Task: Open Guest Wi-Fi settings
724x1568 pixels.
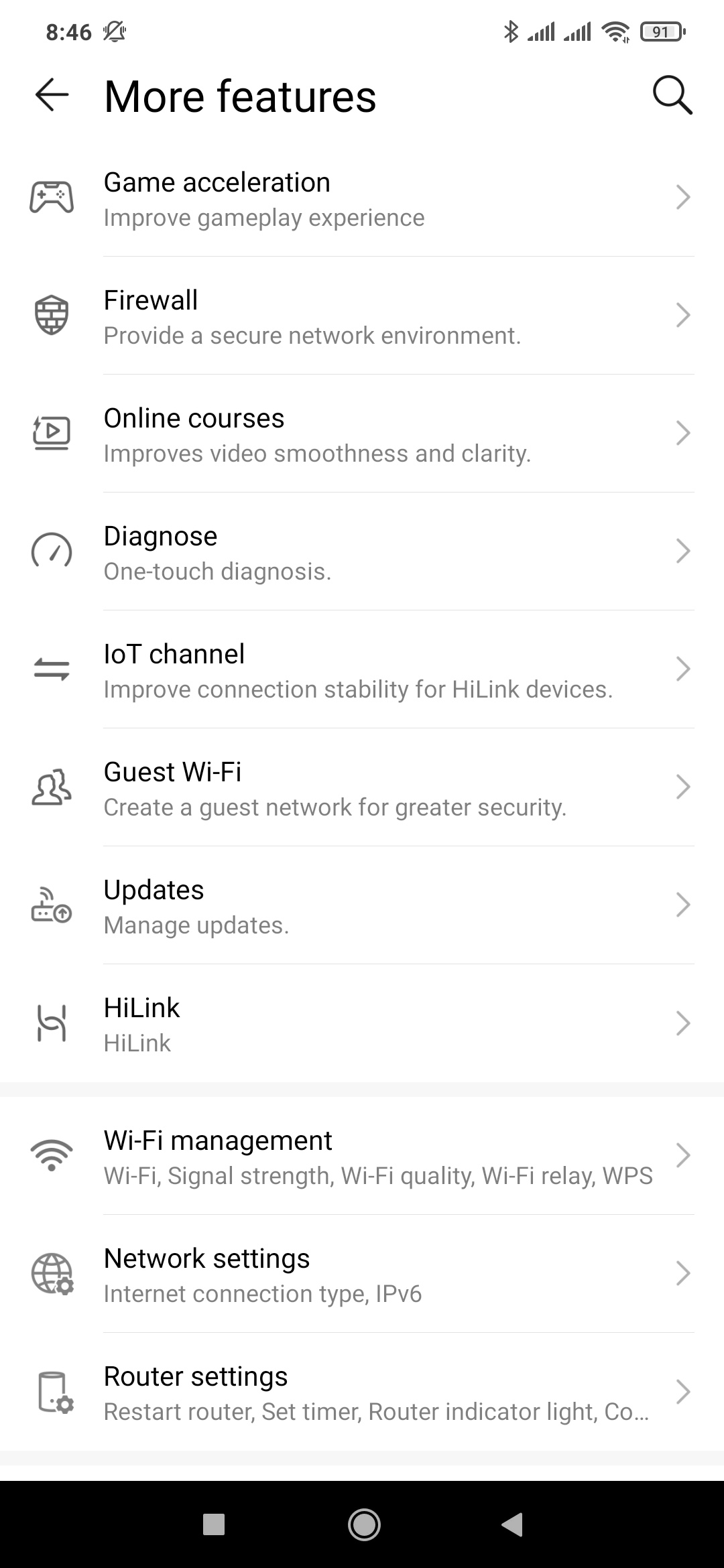Action: tap(362, 788)
